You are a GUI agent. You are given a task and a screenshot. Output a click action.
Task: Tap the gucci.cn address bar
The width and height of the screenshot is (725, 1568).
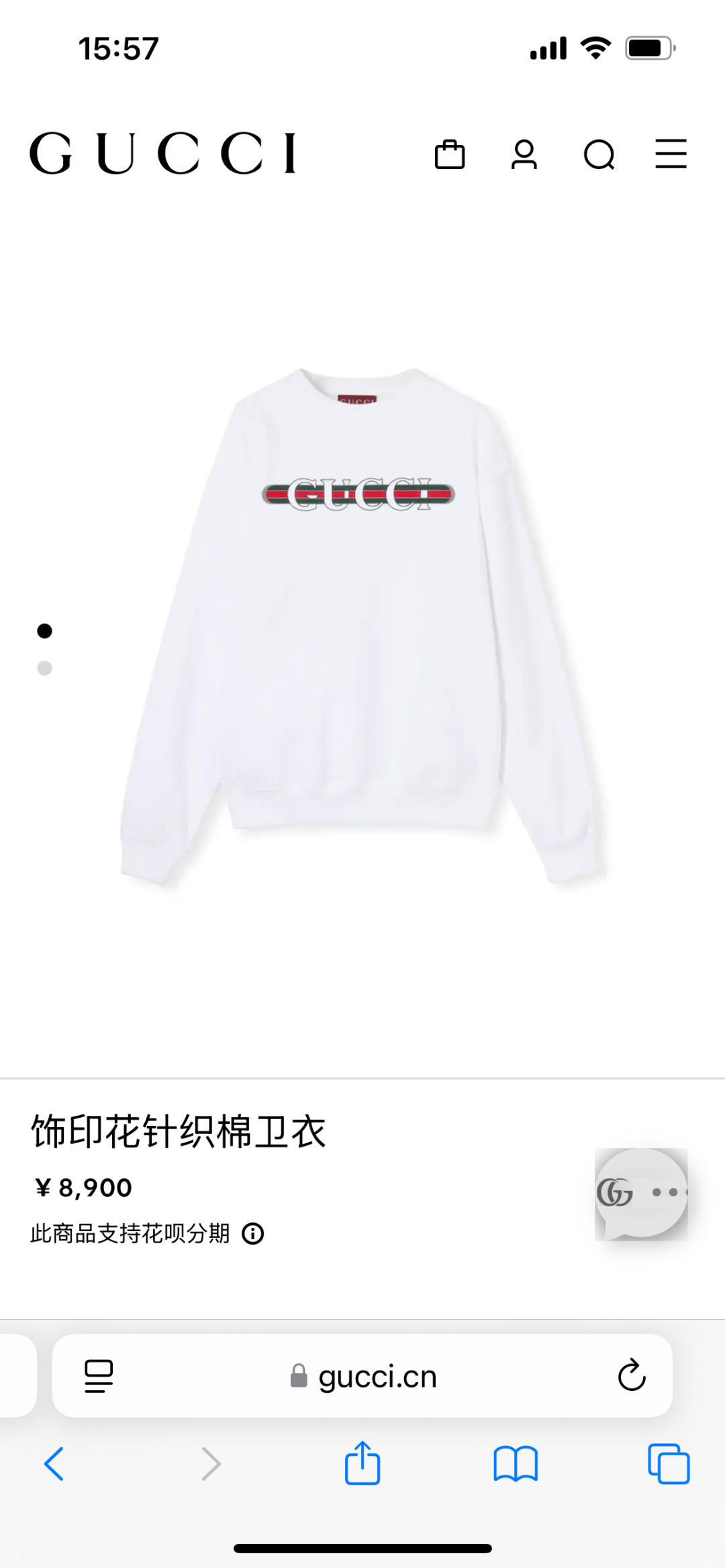[377, 1376]
